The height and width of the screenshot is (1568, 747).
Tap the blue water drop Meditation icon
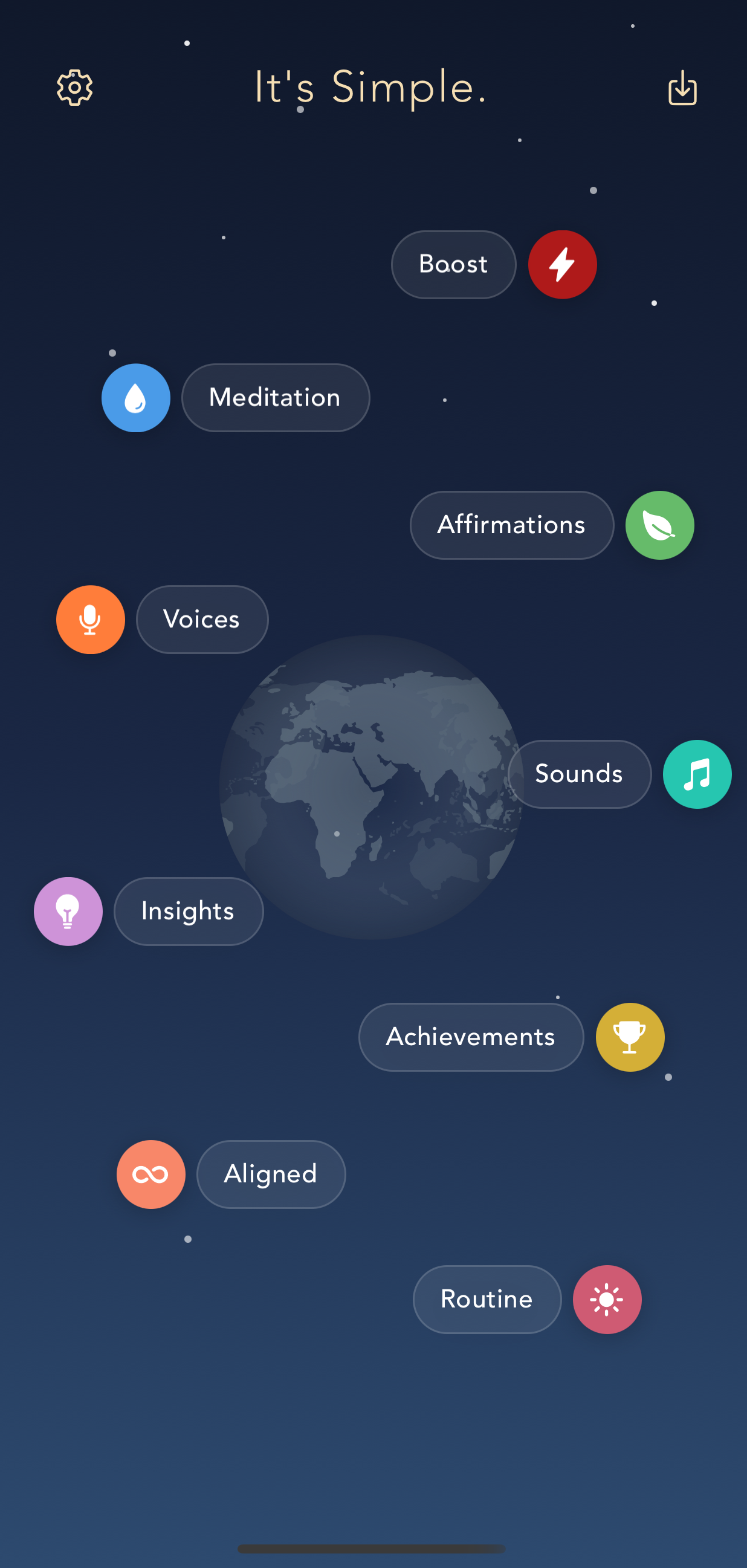(136, 398)
